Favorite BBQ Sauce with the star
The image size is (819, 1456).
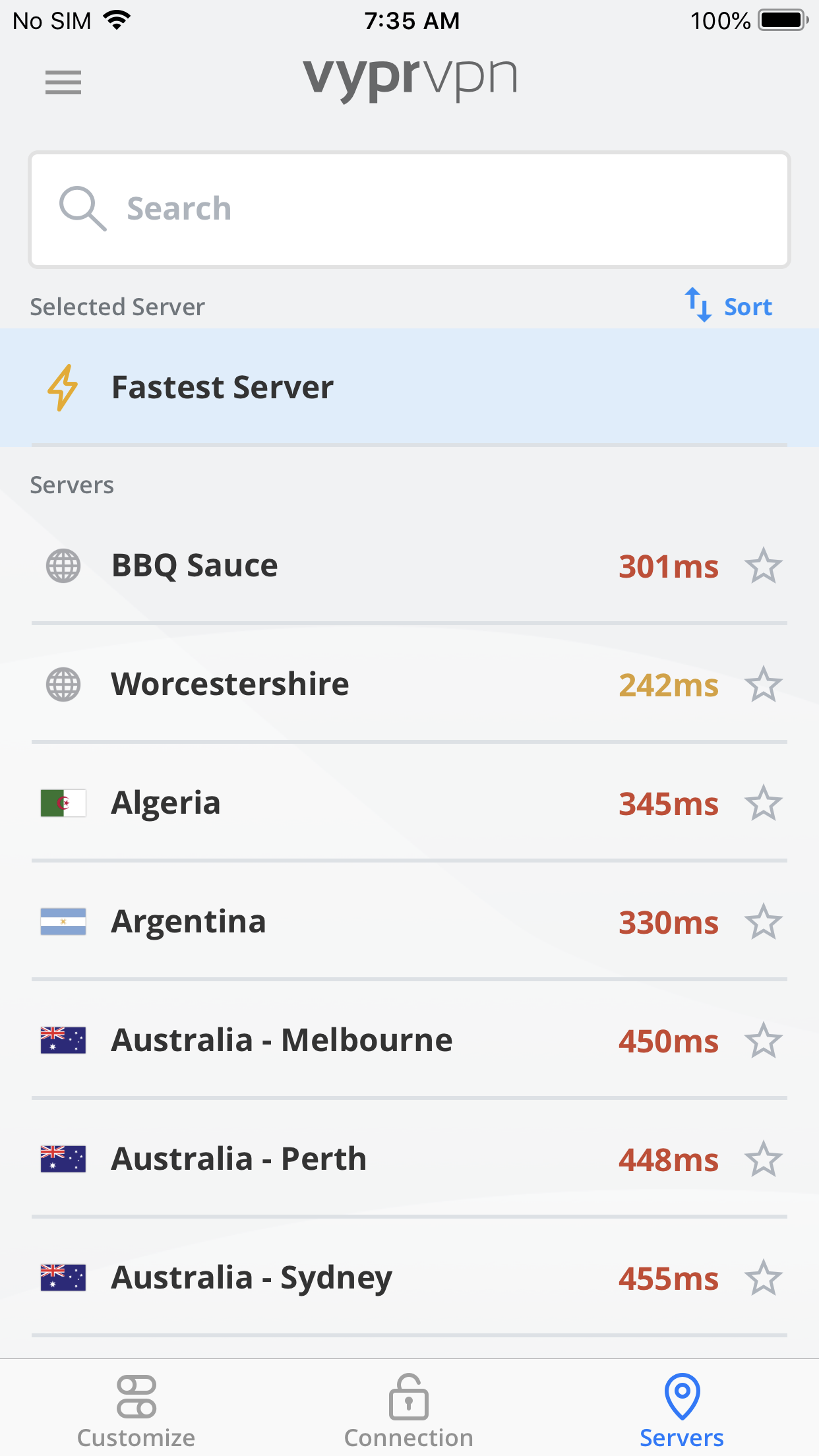[763, 566]
